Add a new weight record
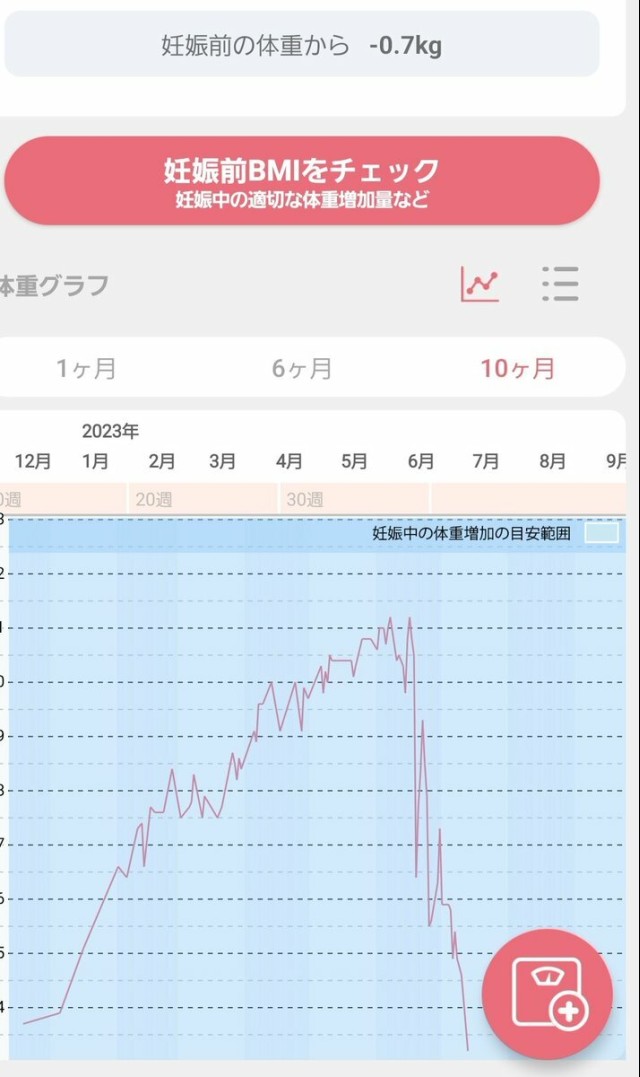The height and width of the screenshot is (1077, 640). 547,994
